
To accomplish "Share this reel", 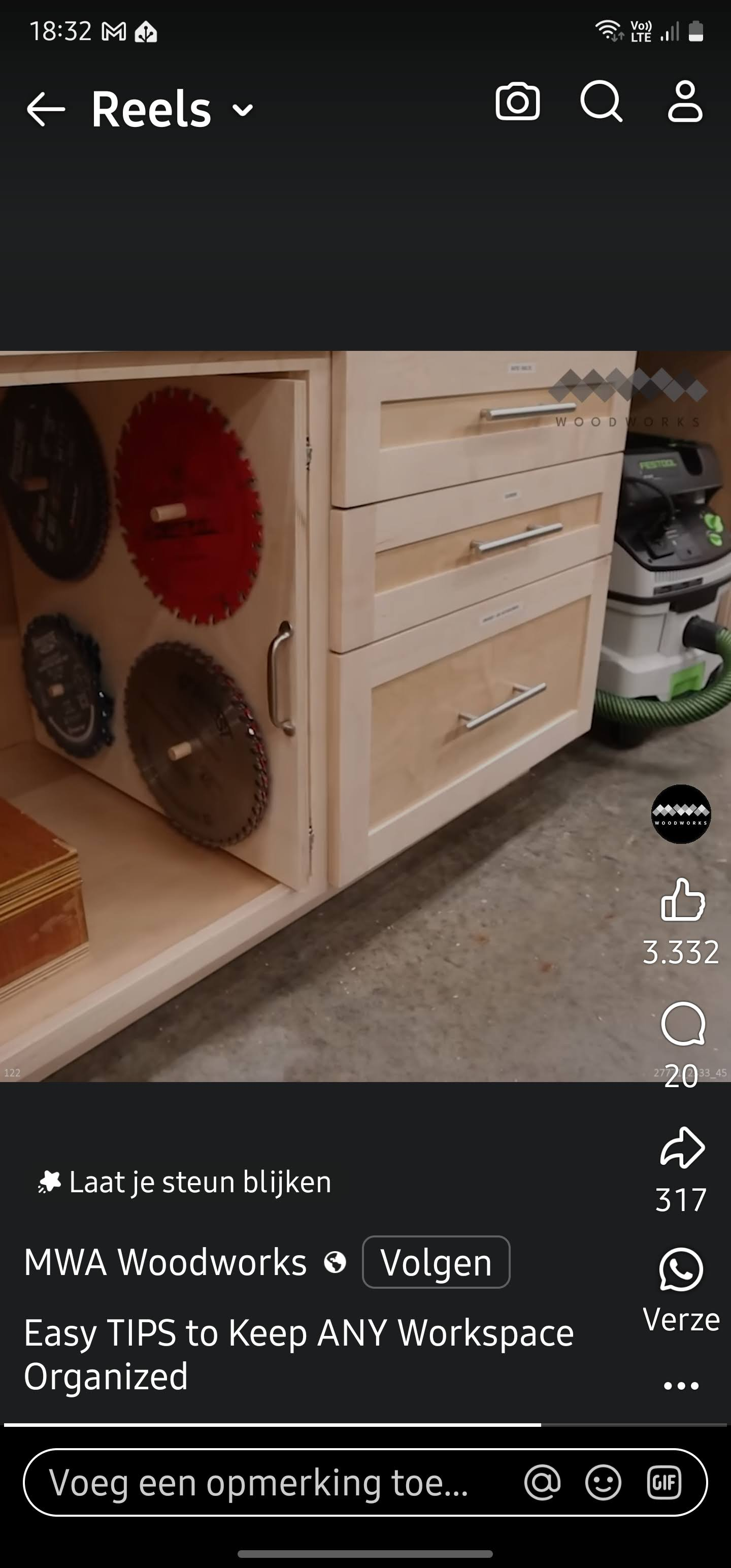I will click(x=682, y=1148).
